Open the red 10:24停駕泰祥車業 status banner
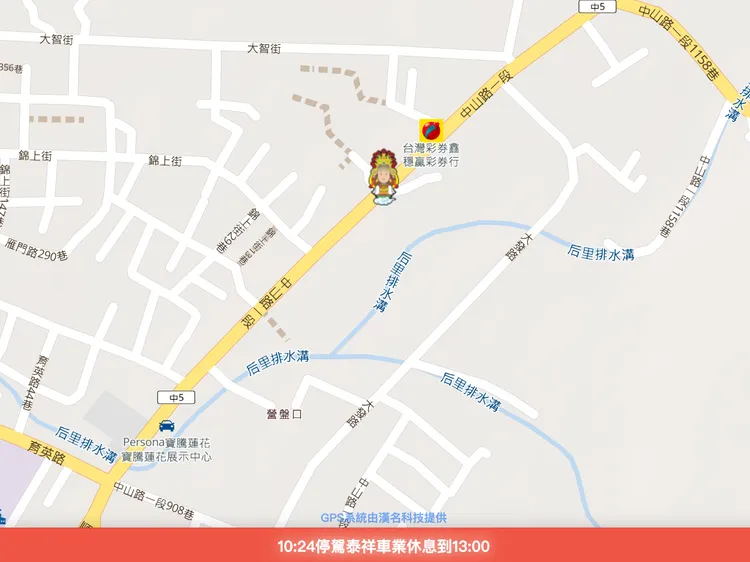This screenshot has width=750, height=562. click(375, 546)
